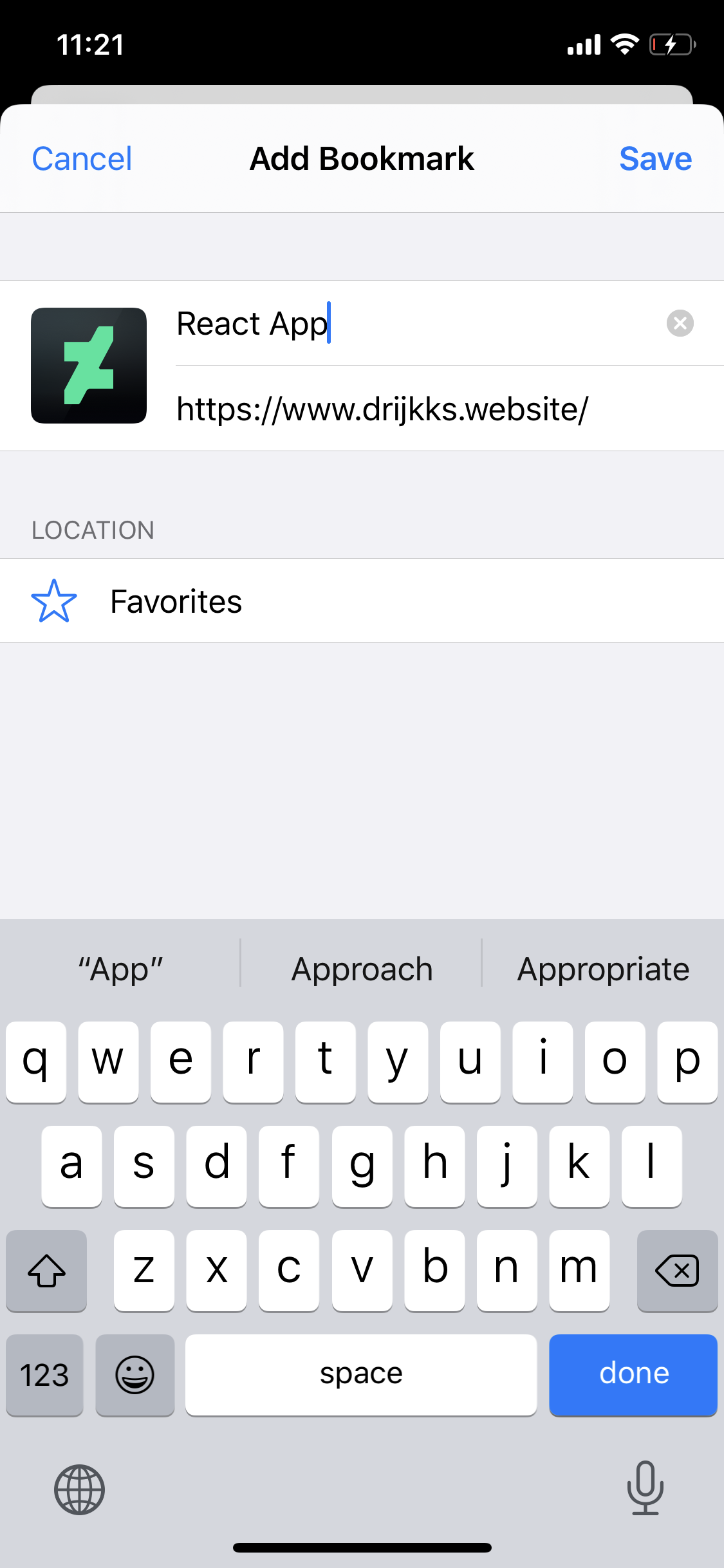This screenshot has width=724, height=1568.
Task: Switch to the 123 number keyboard
Action: pyautogui.click(x=44, y=1375)
